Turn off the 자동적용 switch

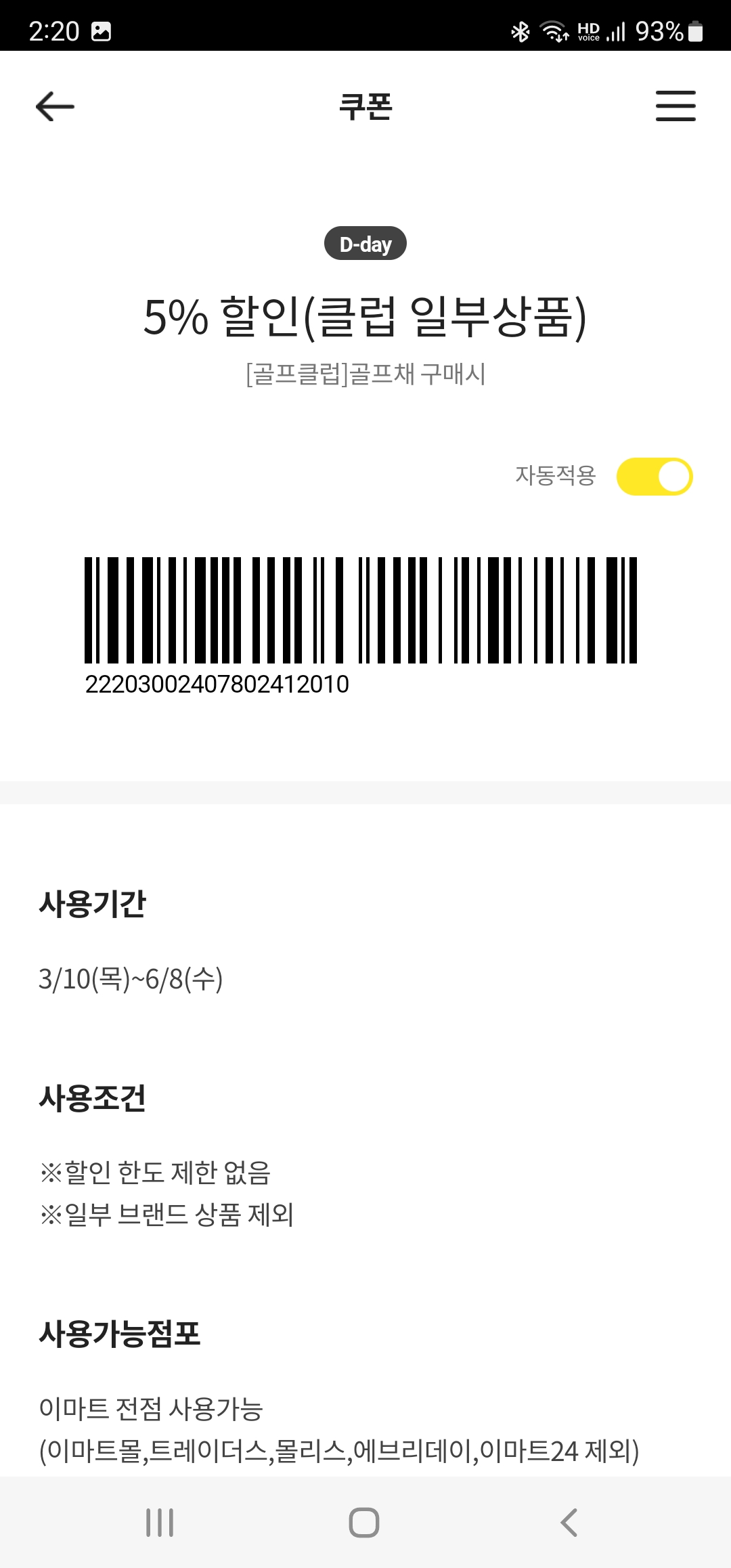pos(654,477)
